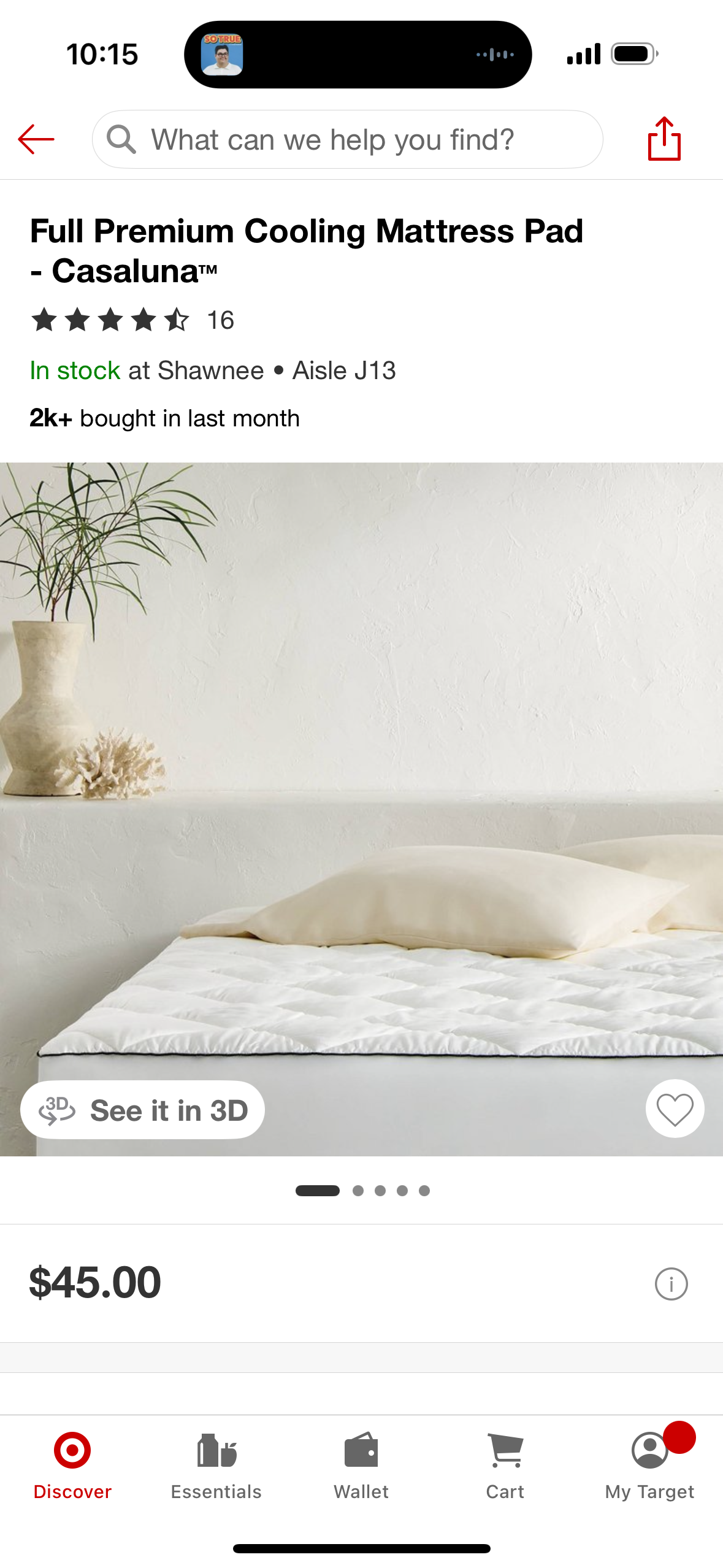Tap the image carousel page indicator dots

362,1191
